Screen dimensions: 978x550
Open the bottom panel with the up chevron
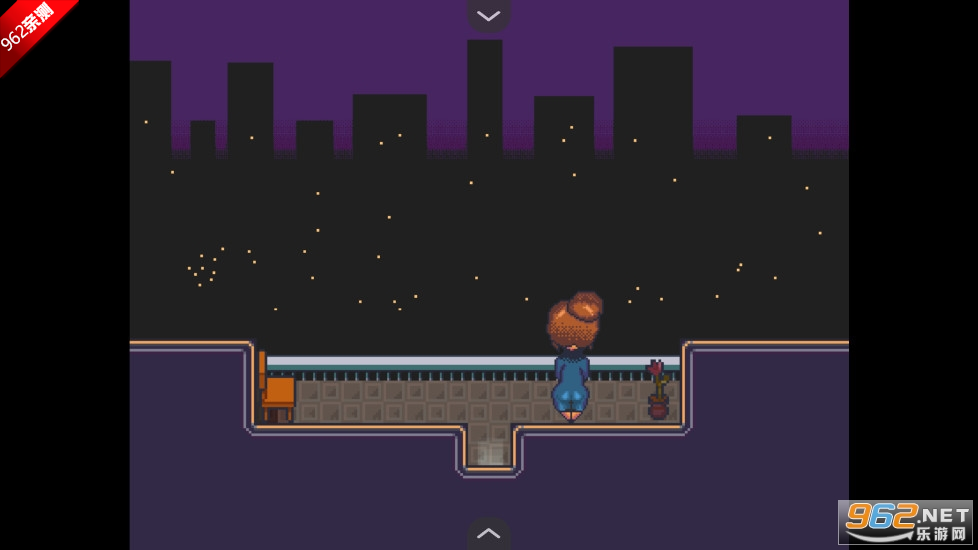click(x=488, y=533)
